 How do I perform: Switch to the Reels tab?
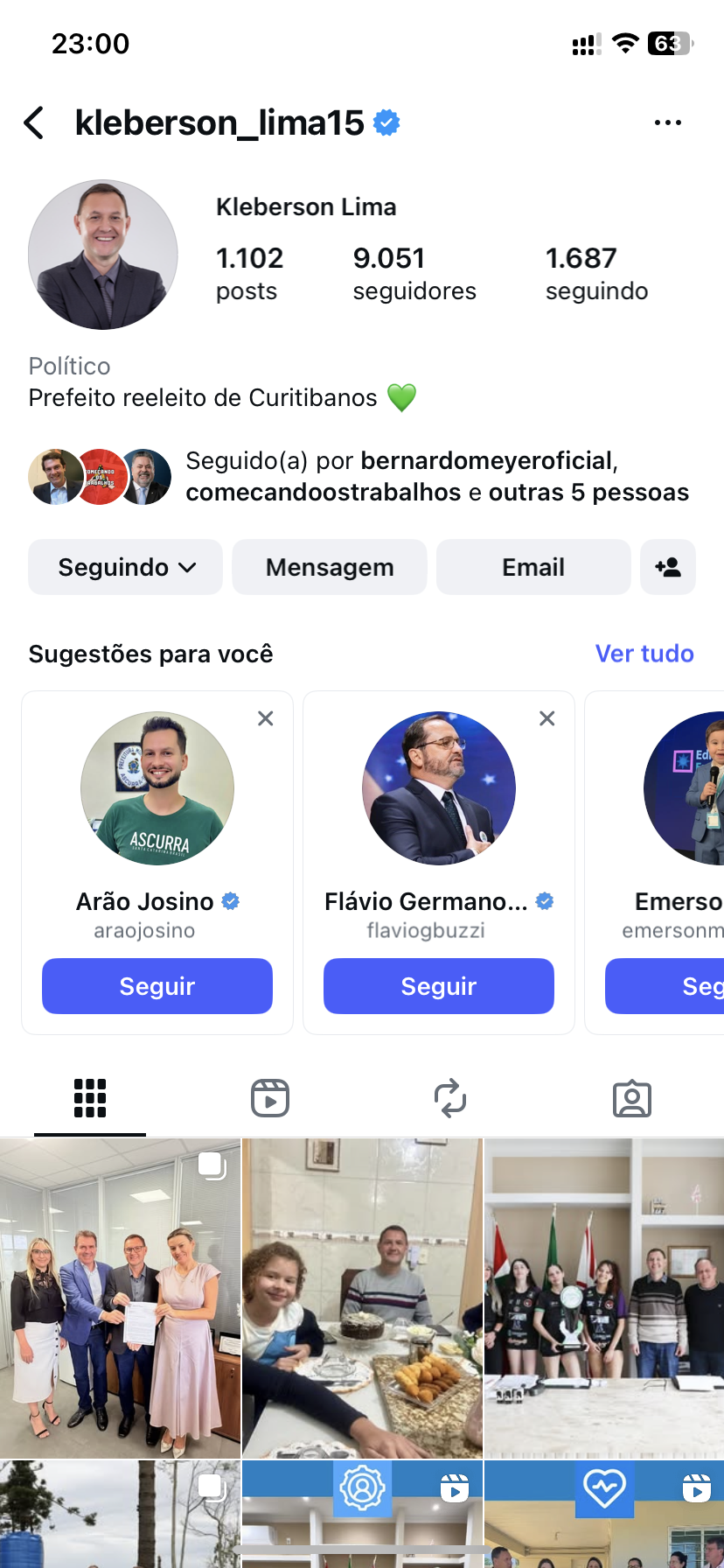pos(270,1098)
